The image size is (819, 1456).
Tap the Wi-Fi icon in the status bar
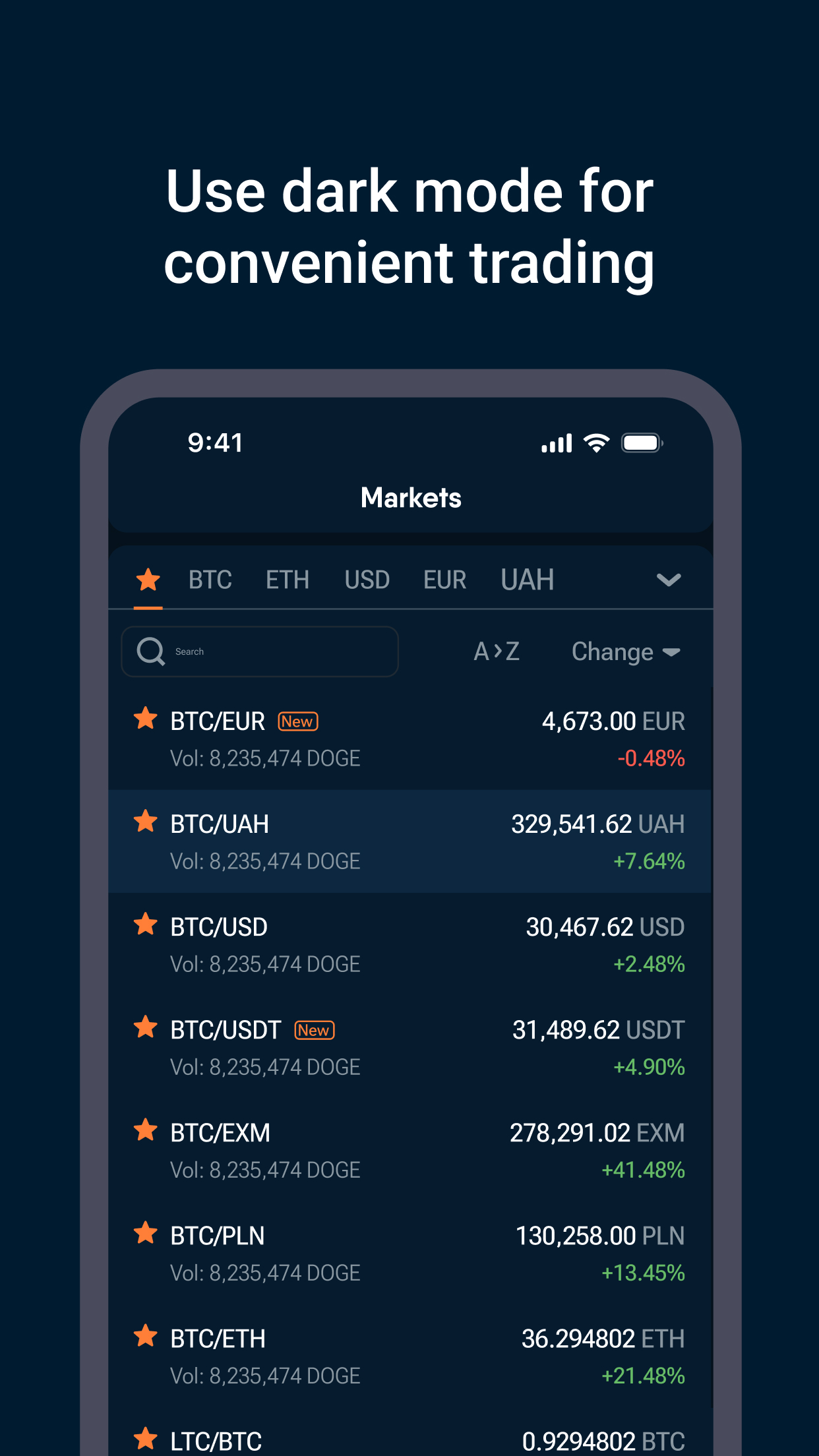(594, 442)
